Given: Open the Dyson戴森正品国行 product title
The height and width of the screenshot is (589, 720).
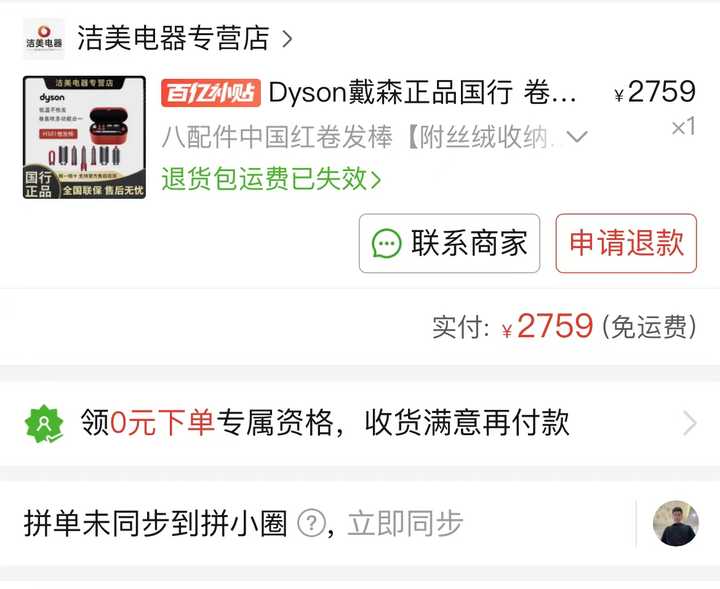Looking at the screenshot, I should point(423,93).
